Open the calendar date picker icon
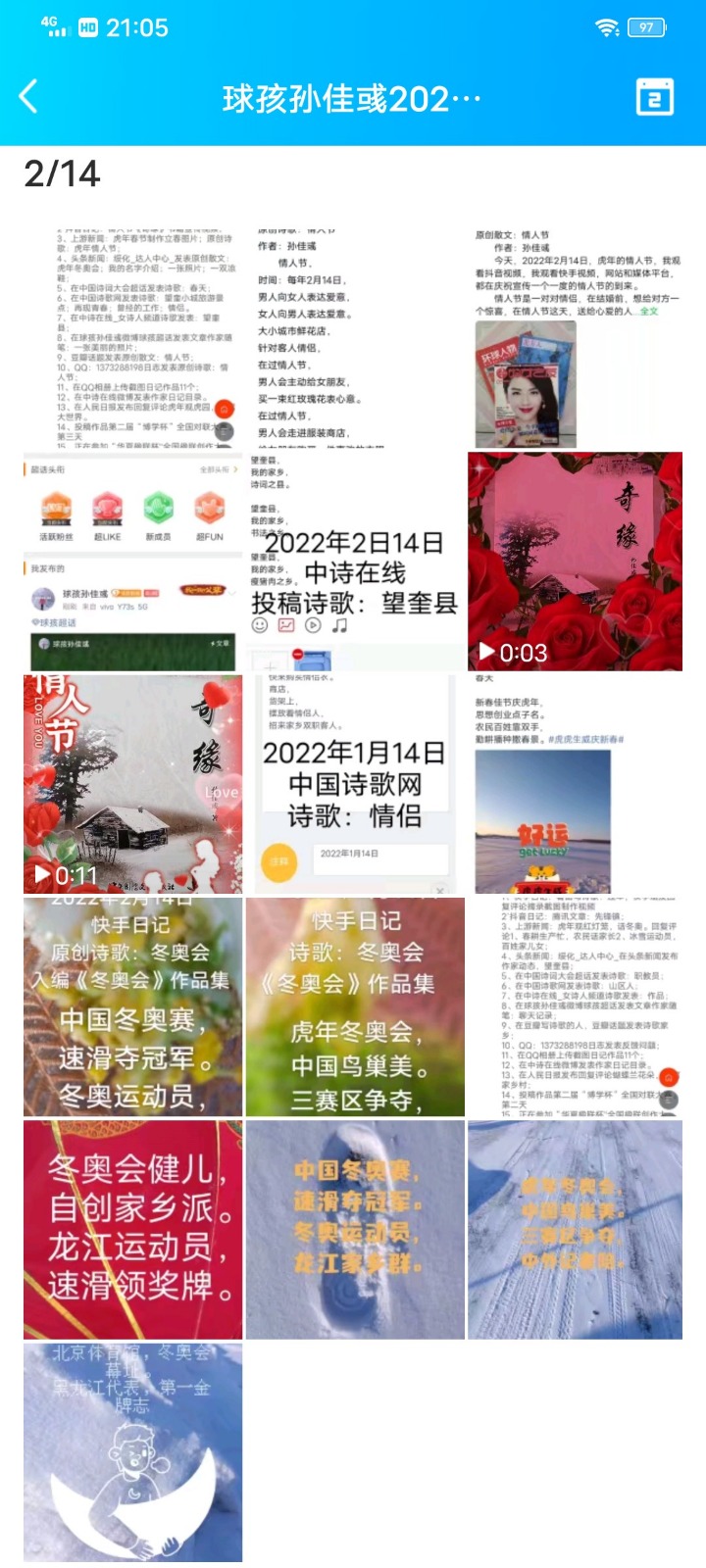This screenshot has width=706, height=1568. pos(654,97)
